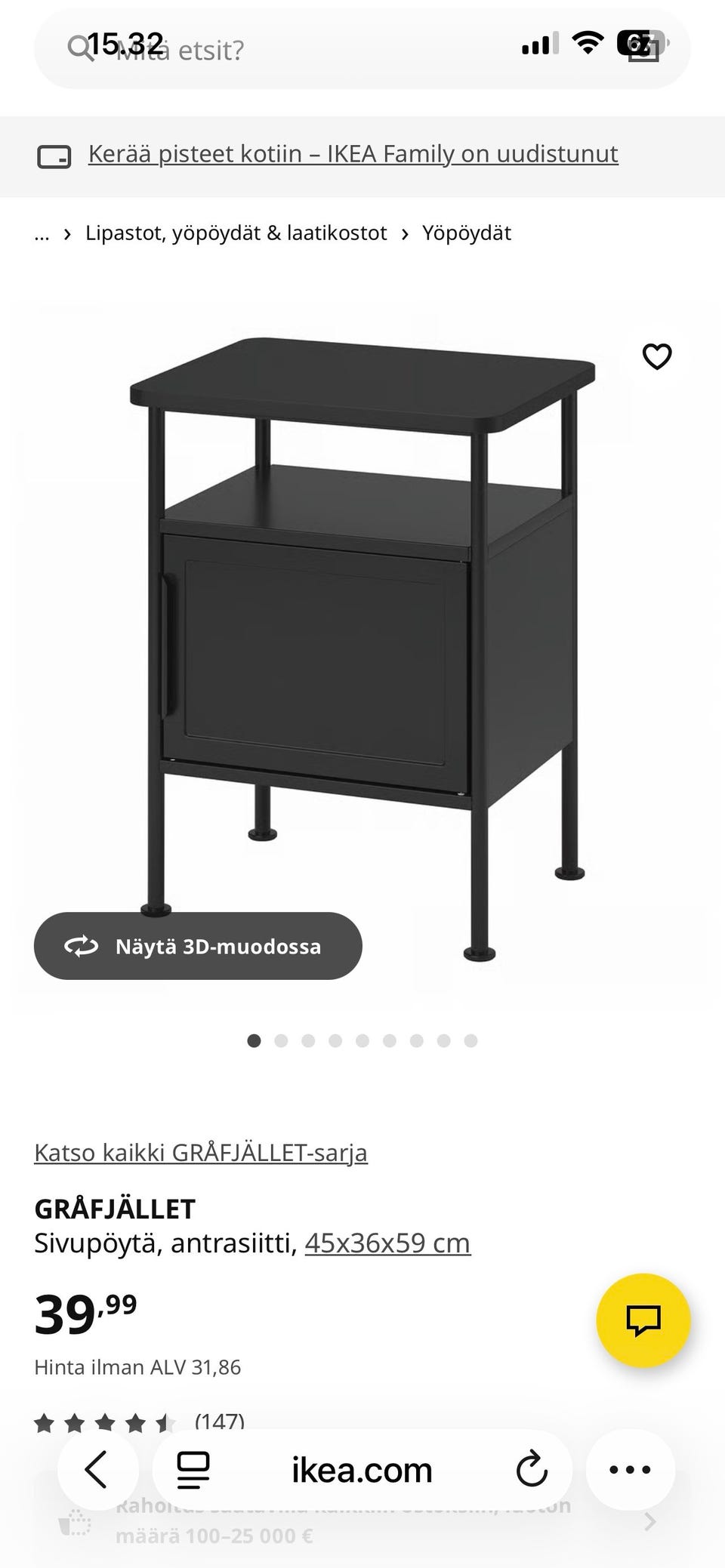Tap the IKEA Family card icon

(50, 153)
